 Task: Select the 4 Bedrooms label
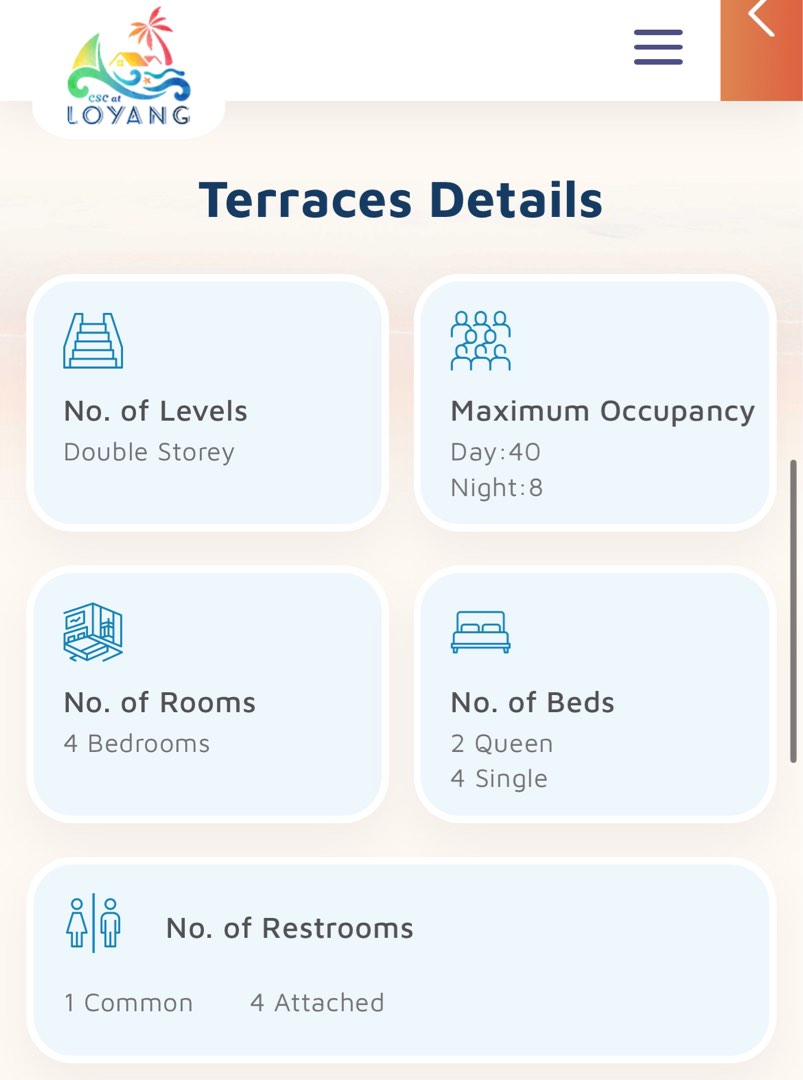[x=137, y=743]
